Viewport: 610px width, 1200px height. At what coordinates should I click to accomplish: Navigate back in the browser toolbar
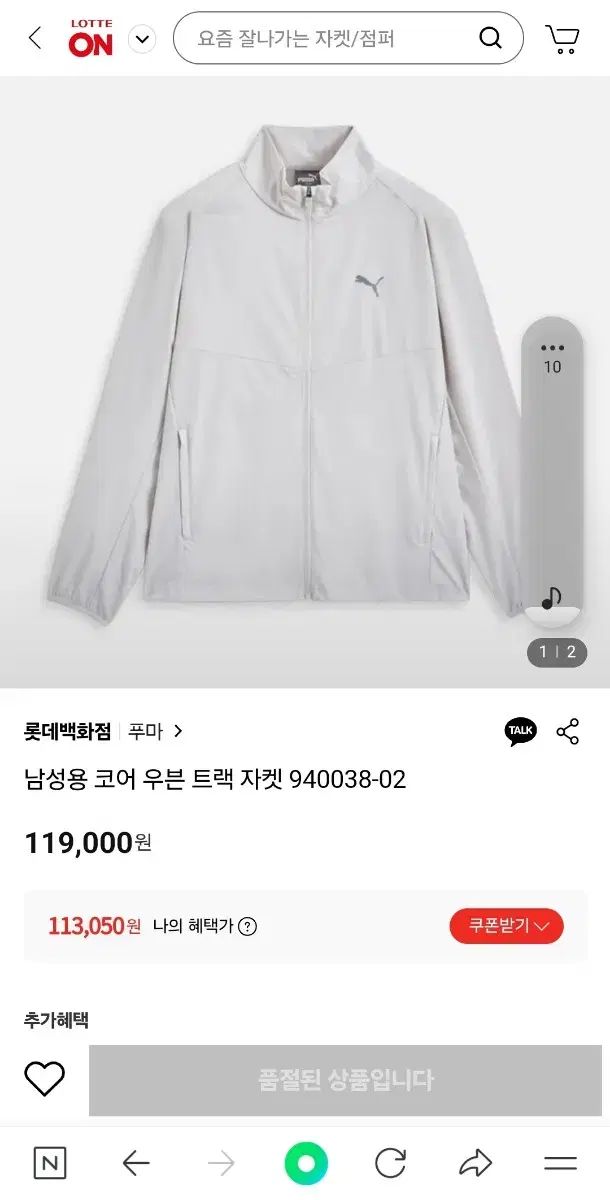tap(136, 1163)
